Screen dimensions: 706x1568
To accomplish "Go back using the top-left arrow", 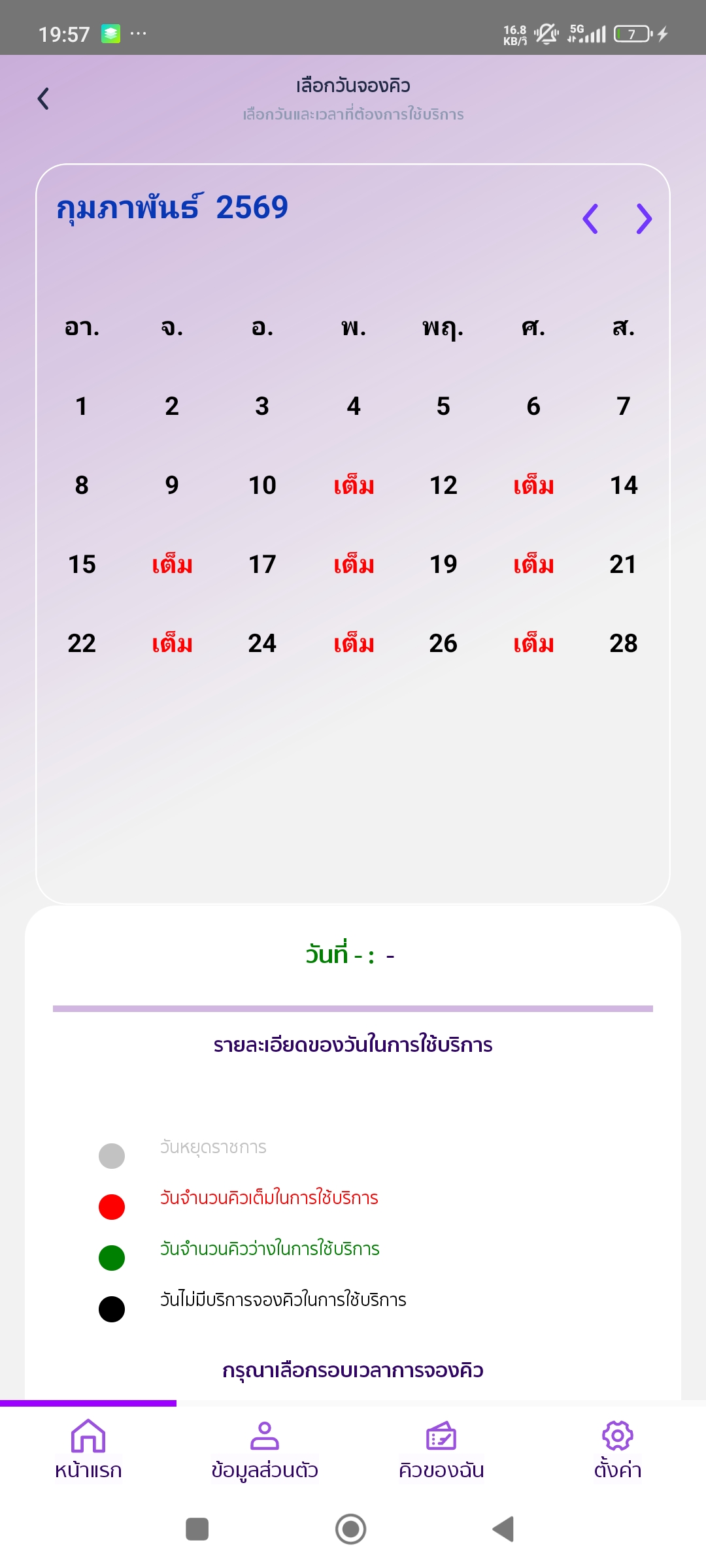I will pos(43,99).
